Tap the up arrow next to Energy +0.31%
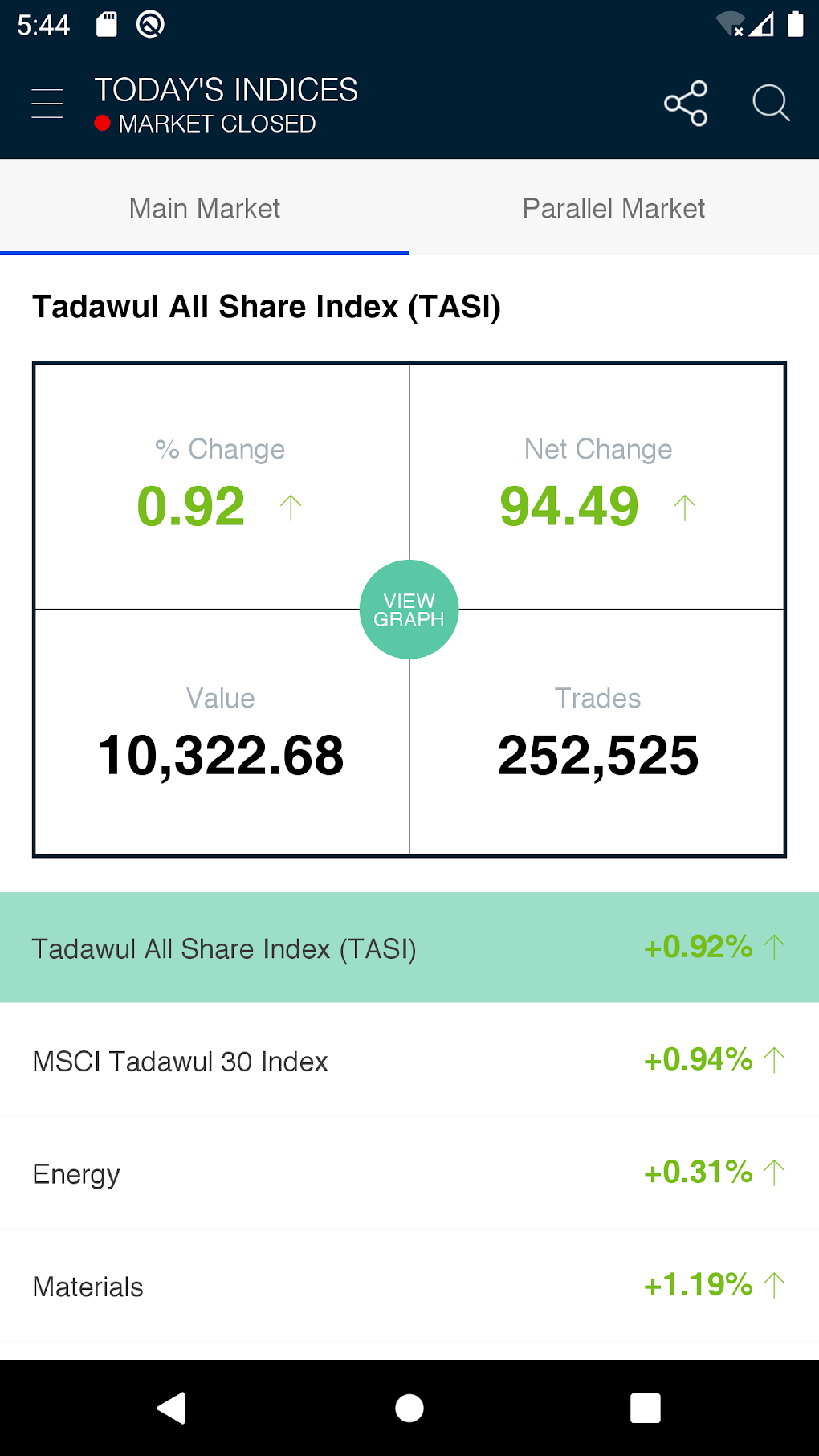Viewport: 819px width, 1456px height. (773, 1173)
